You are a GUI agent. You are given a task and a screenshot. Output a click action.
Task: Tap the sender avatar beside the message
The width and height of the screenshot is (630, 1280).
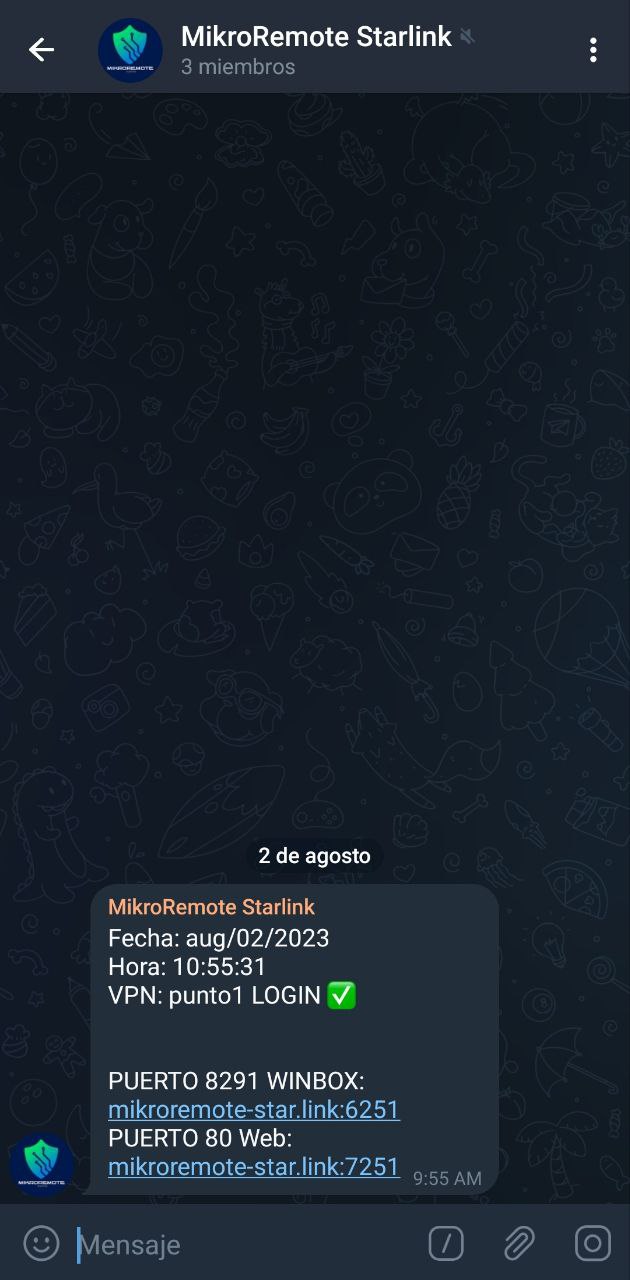point(42,1165)
